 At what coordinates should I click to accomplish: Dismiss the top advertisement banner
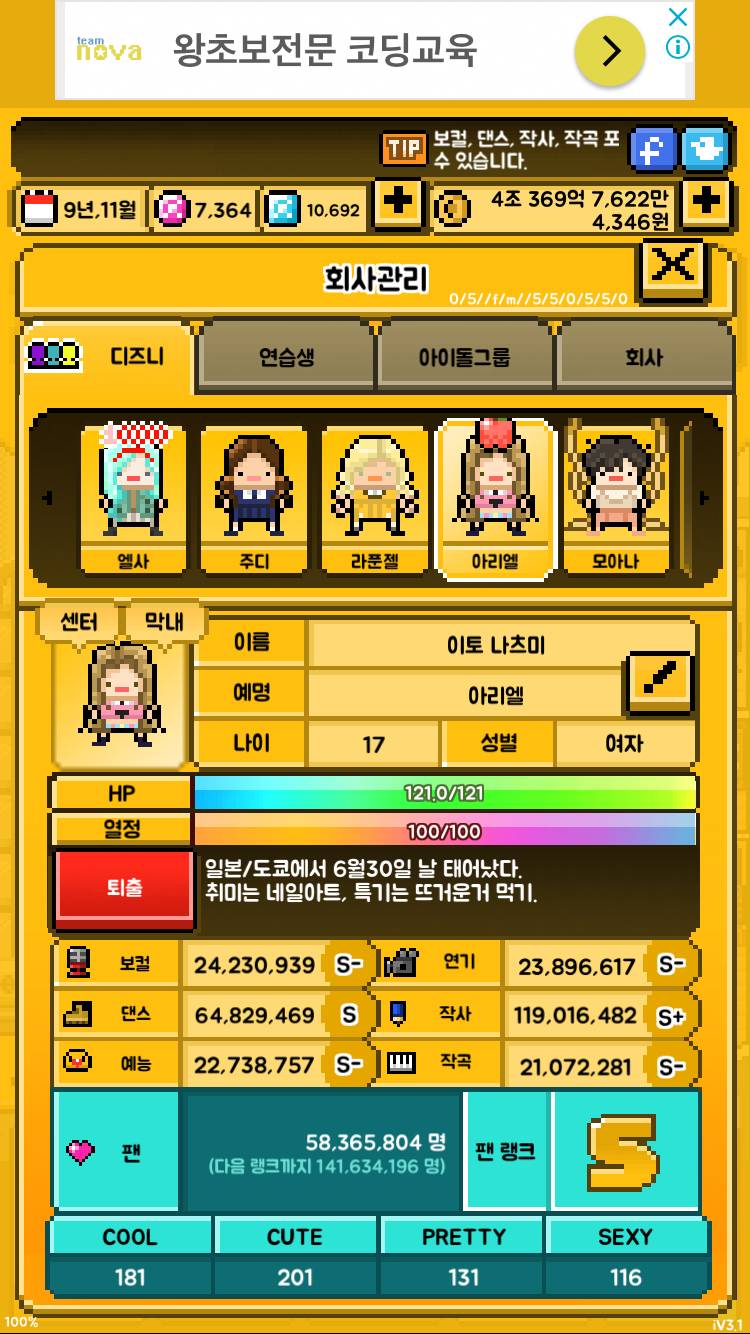678,17
